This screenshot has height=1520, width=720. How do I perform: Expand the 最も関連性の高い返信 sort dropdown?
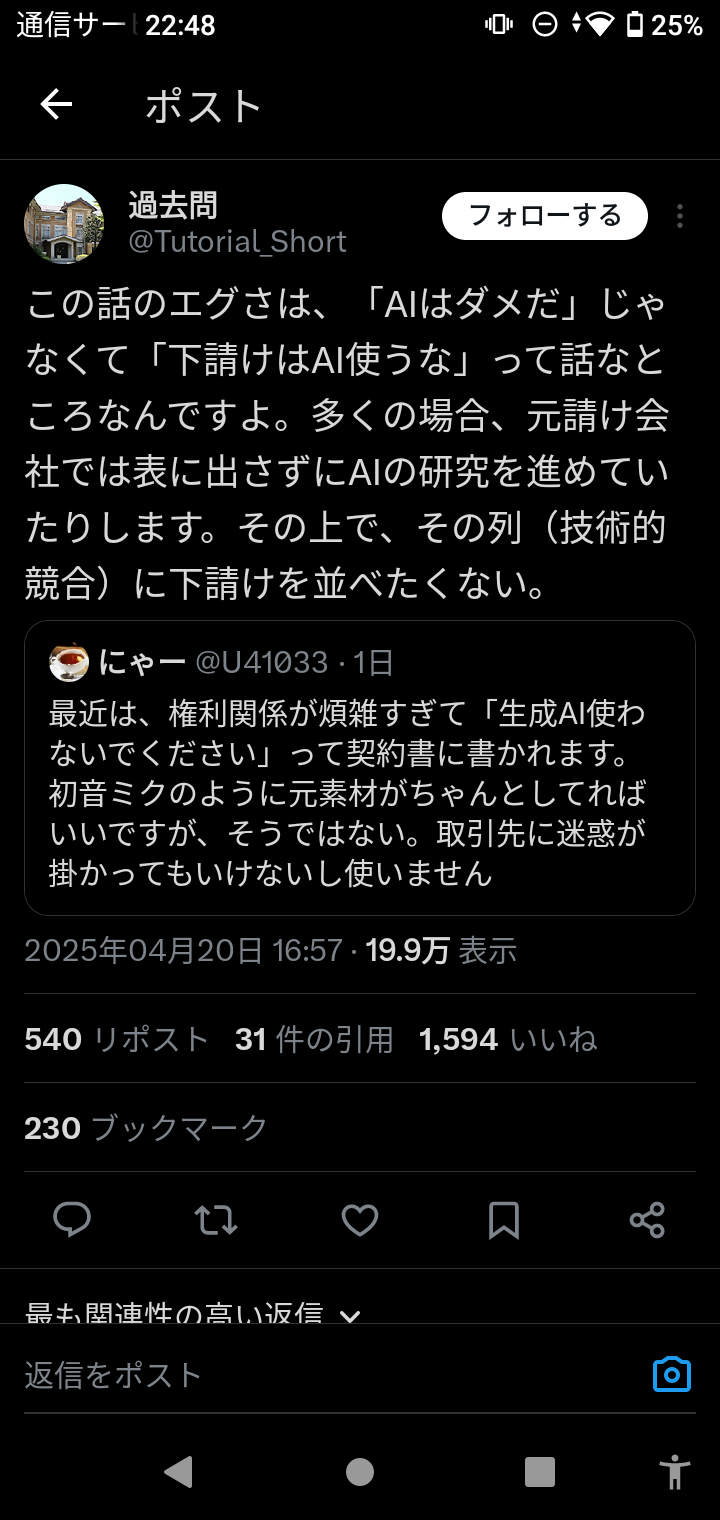point(192,1313)
